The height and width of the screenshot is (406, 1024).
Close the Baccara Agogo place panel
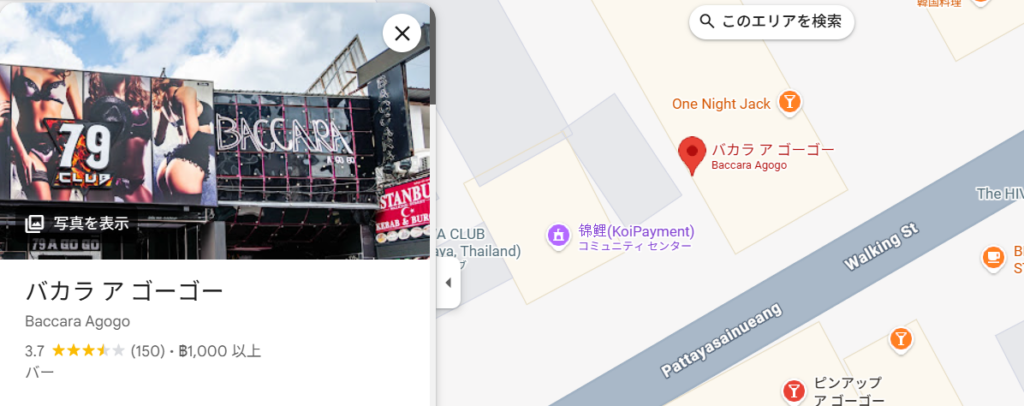tap(402, 34)
